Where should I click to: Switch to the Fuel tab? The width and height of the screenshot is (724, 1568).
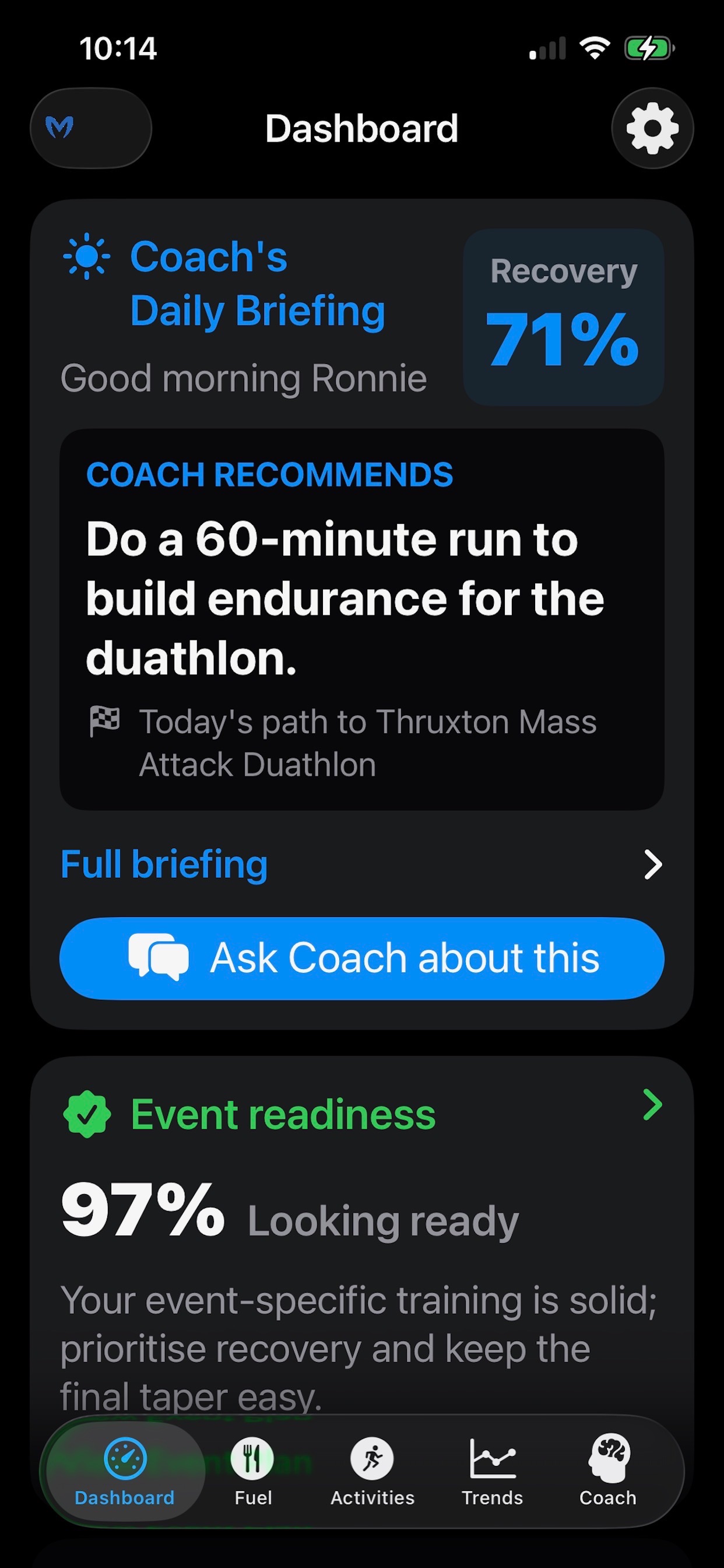253,1471
